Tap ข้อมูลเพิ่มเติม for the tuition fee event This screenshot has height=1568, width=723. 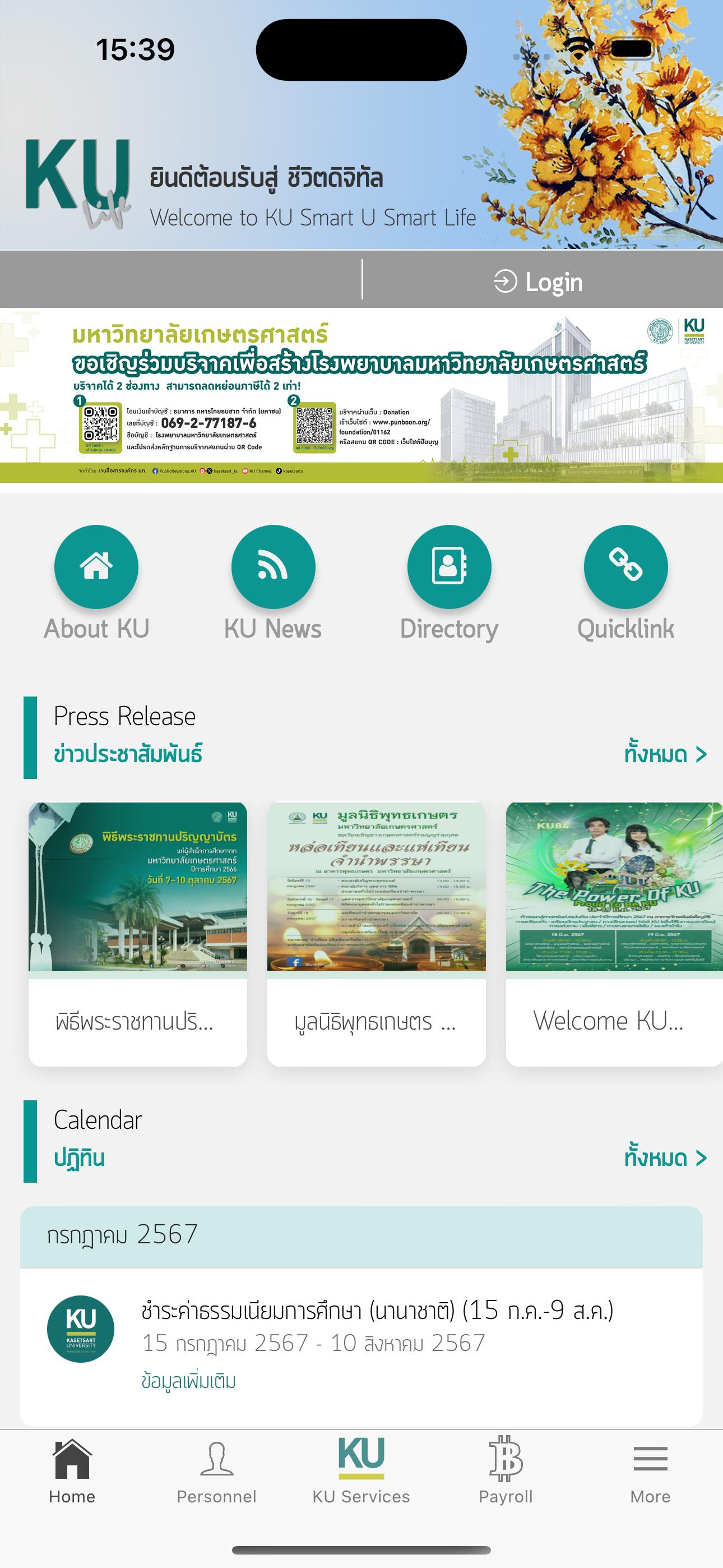[189, 1381]
